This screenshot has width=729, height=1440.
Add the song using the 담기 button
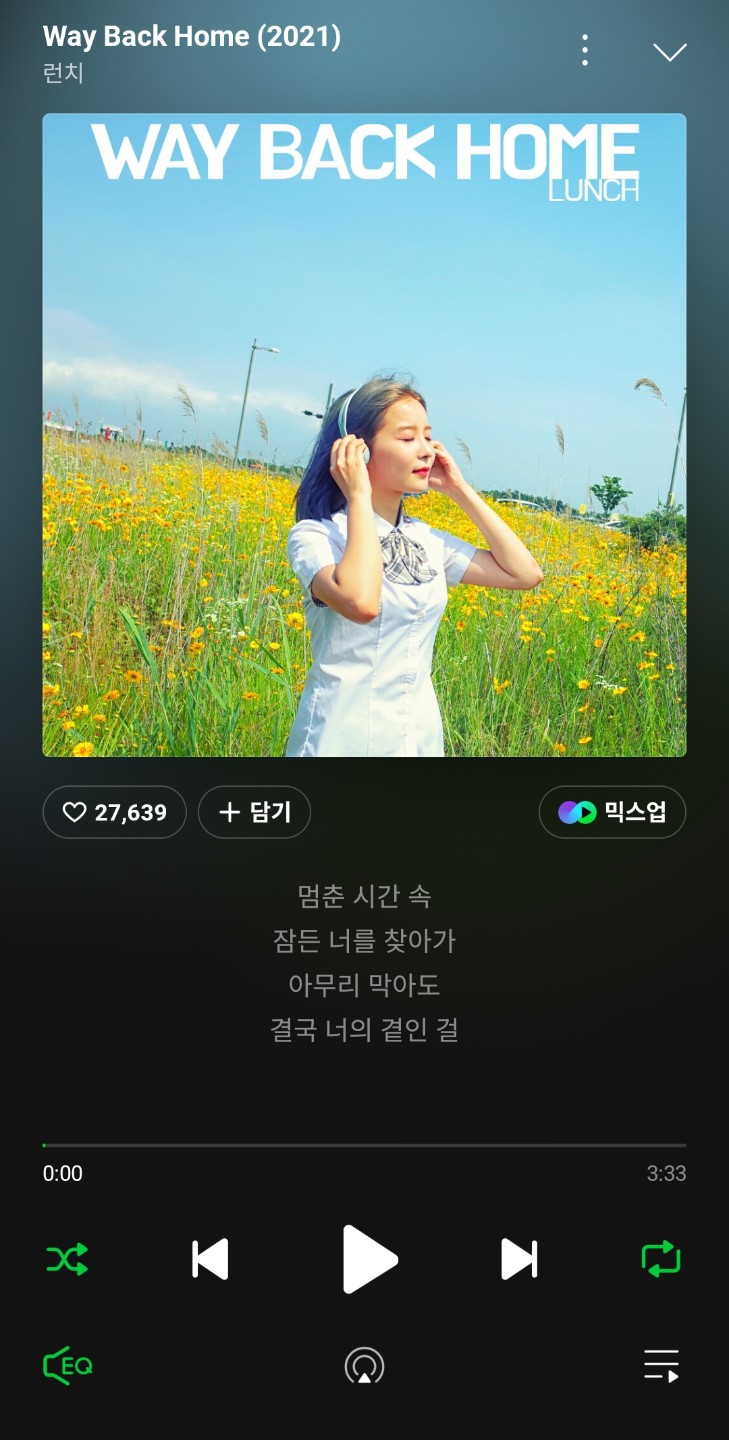(254, 812)
